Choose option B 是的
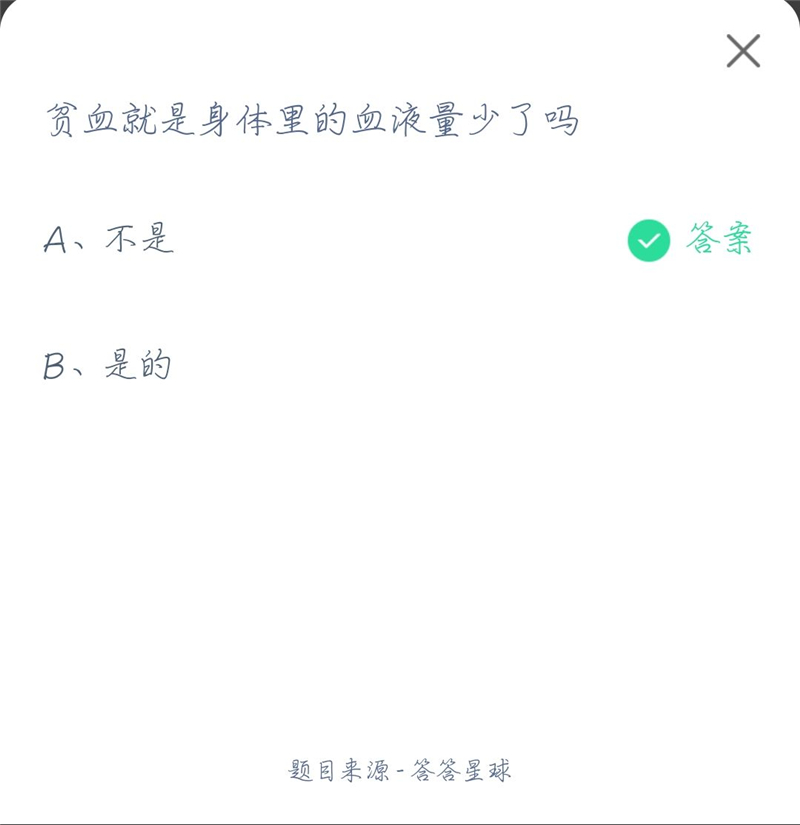The image size is (800, 825). (x=112, y=363)
